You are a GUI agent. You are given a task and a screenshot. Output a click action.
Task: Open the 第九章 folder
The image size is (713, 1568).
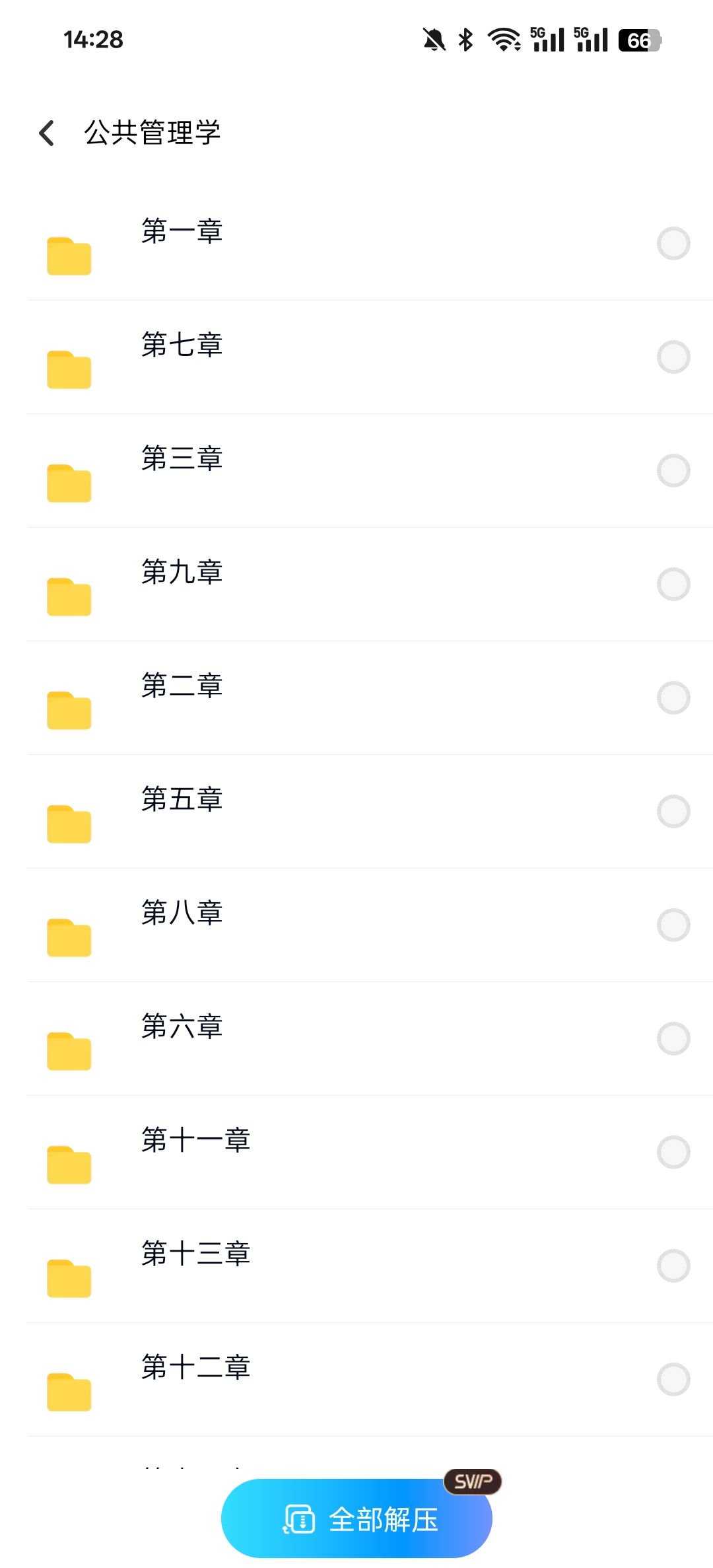tap(182, 573)
